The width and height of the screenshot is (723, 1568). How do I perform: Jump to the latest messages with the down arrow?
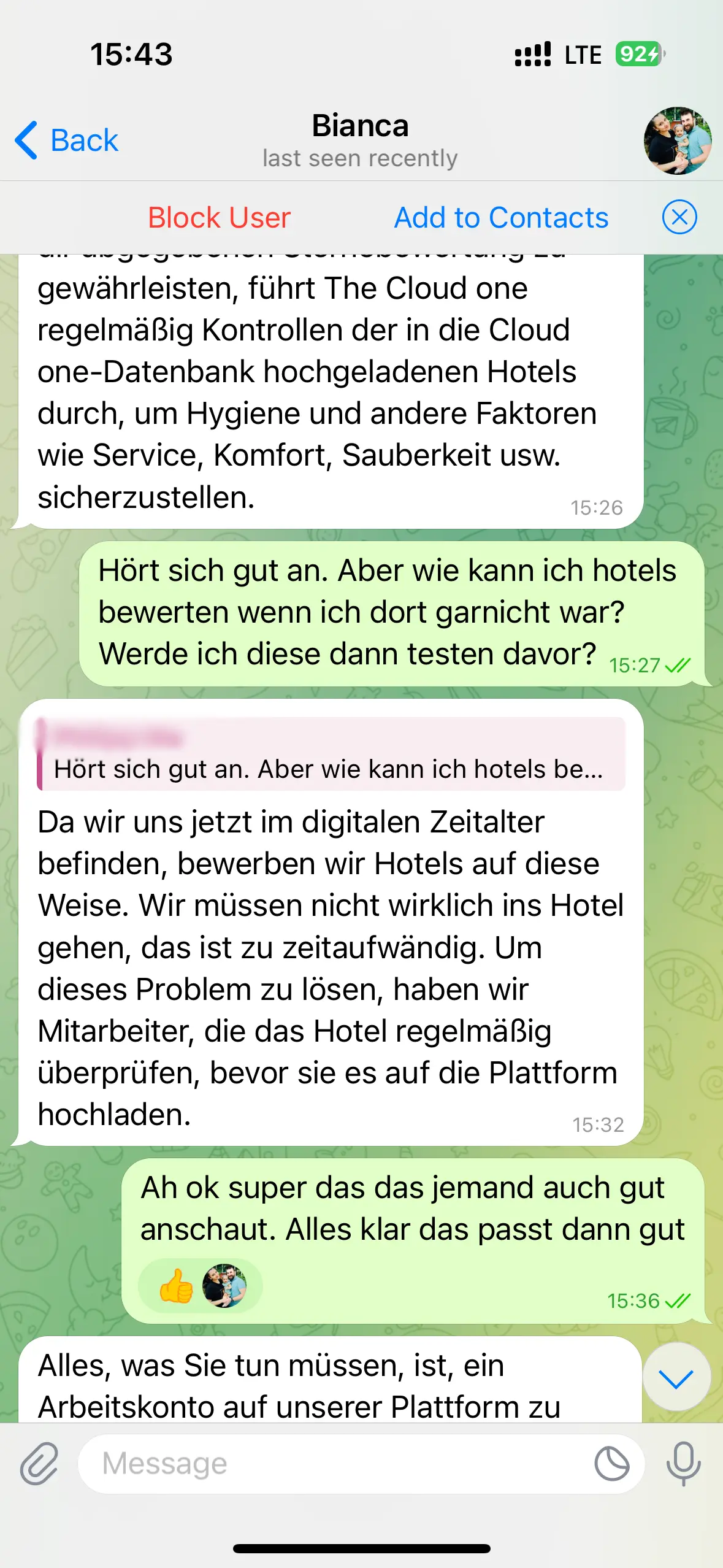coord(676,1378)
